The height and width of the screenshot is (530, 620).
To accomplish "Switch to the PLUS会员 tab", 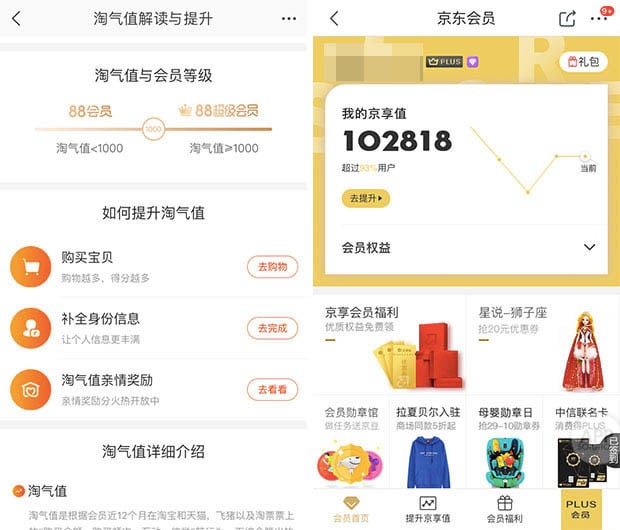I will pos(581,509).
